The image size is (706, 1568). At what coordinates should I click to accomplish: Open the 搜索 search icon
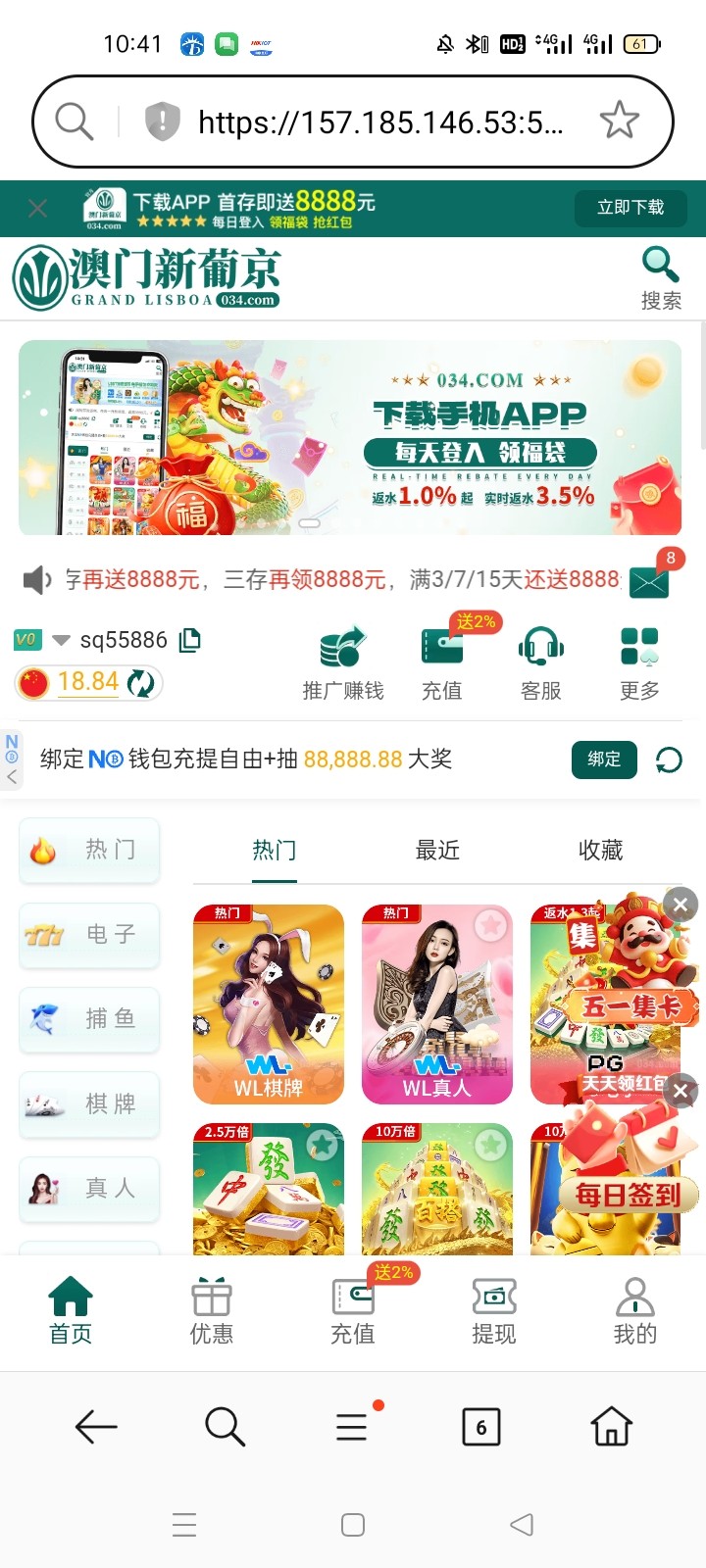pos(660,276)
